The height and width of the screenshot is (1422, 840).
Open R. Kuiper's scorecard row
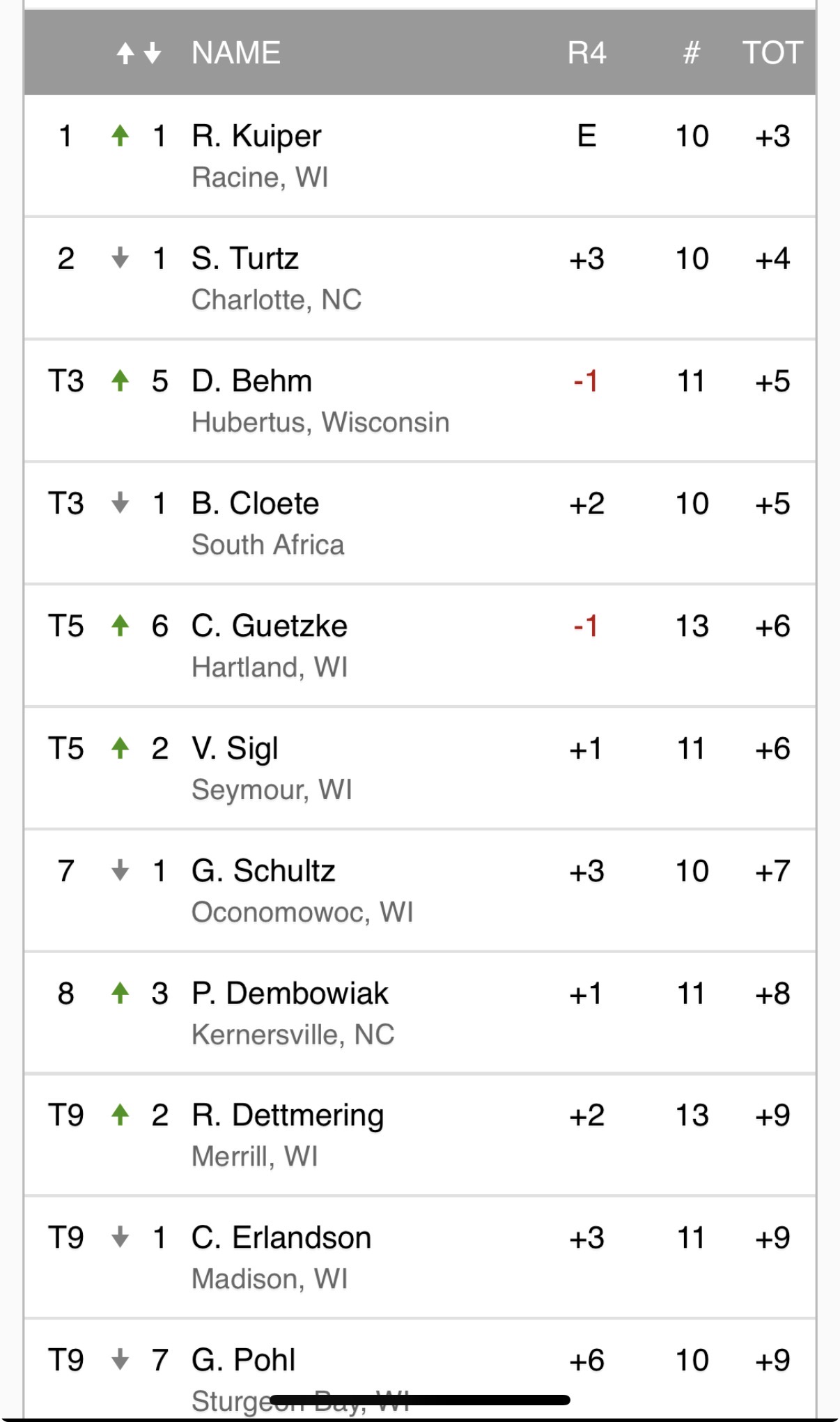[420, 155]
